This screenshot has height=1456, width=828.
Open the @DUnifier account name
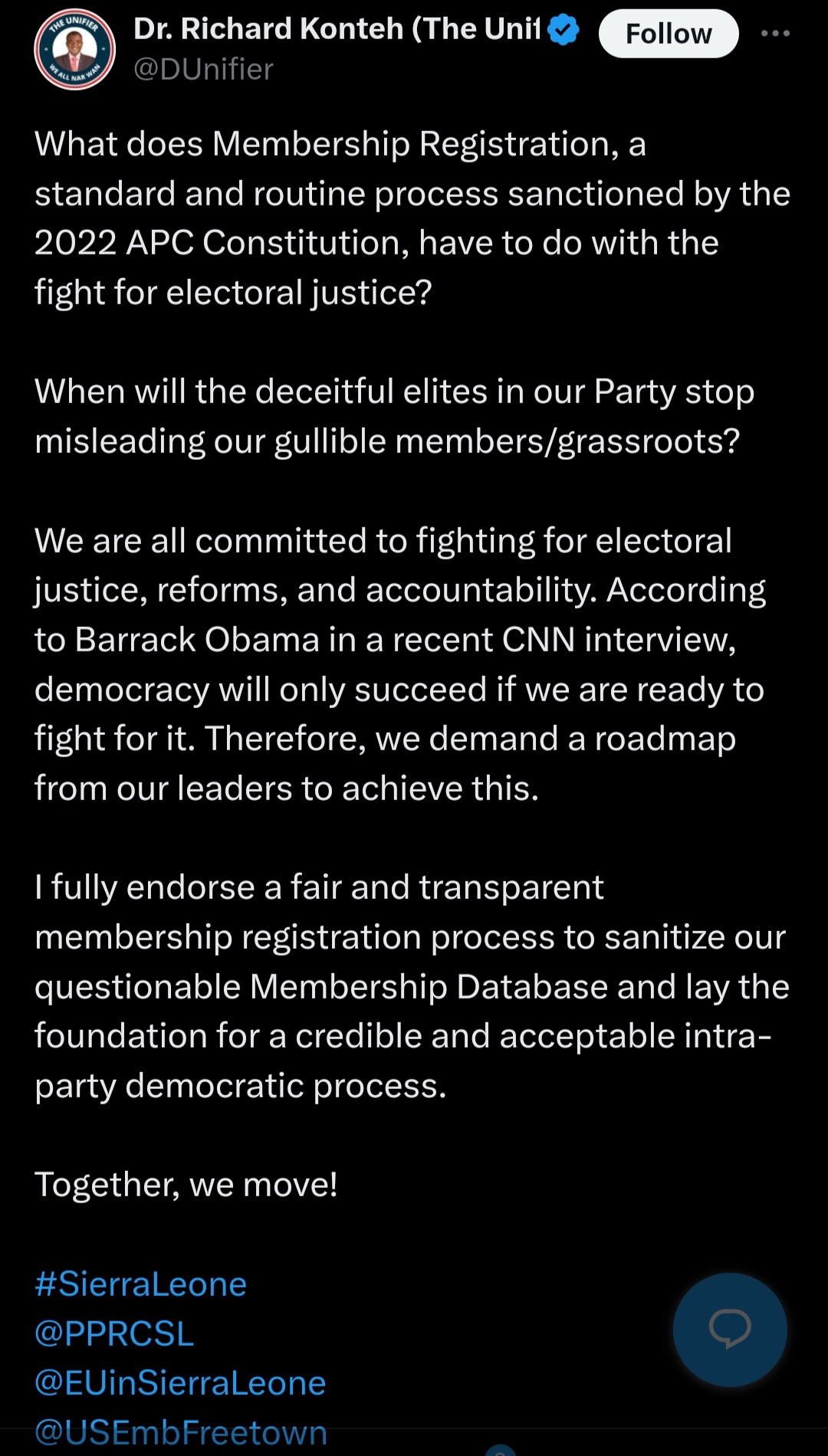203,70
